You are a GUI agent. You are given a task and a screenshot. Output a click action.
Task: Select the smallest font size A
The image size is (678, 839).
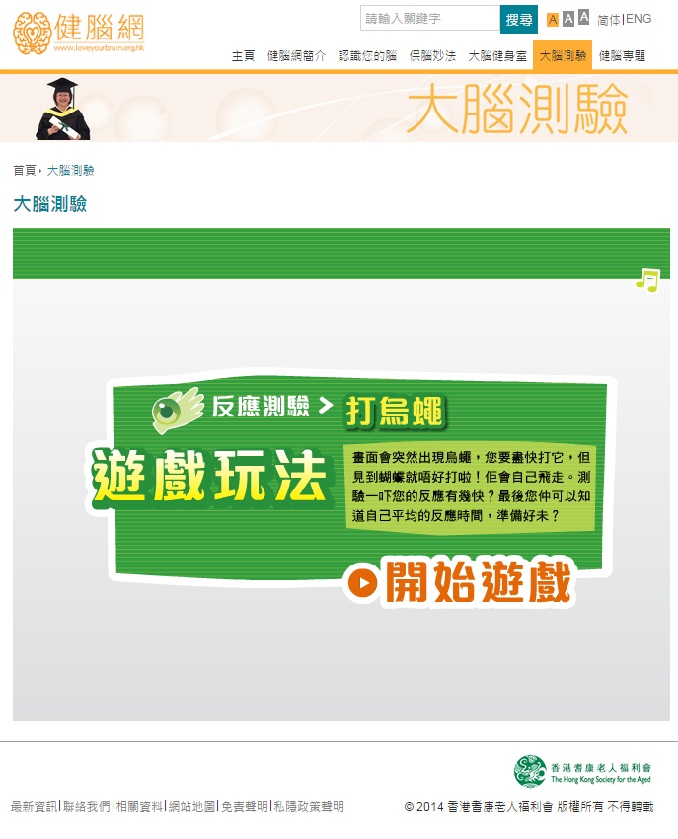coord(553,20)
